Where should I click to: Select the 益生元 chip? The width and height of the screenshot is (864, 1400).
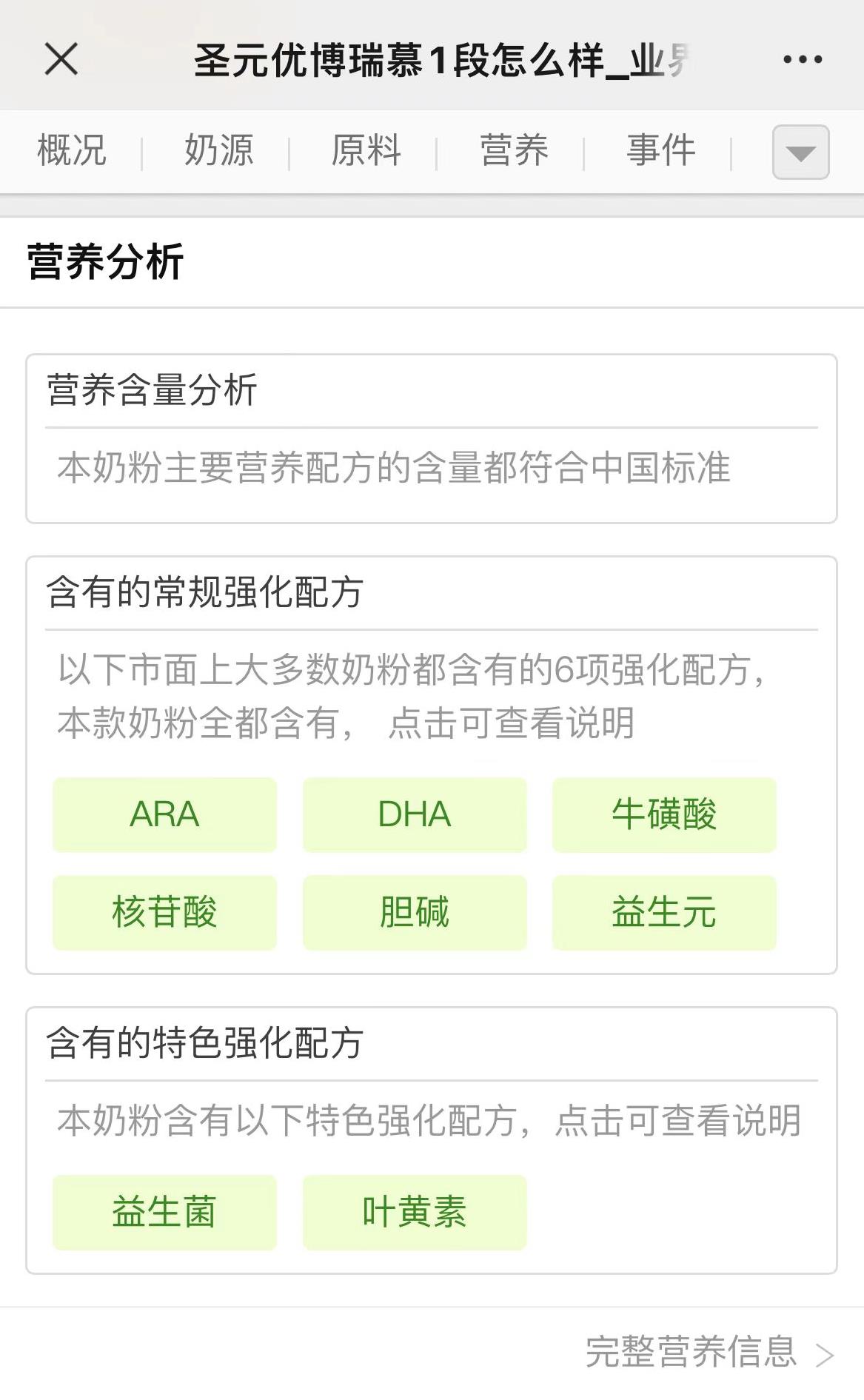(x=664, y=912)
